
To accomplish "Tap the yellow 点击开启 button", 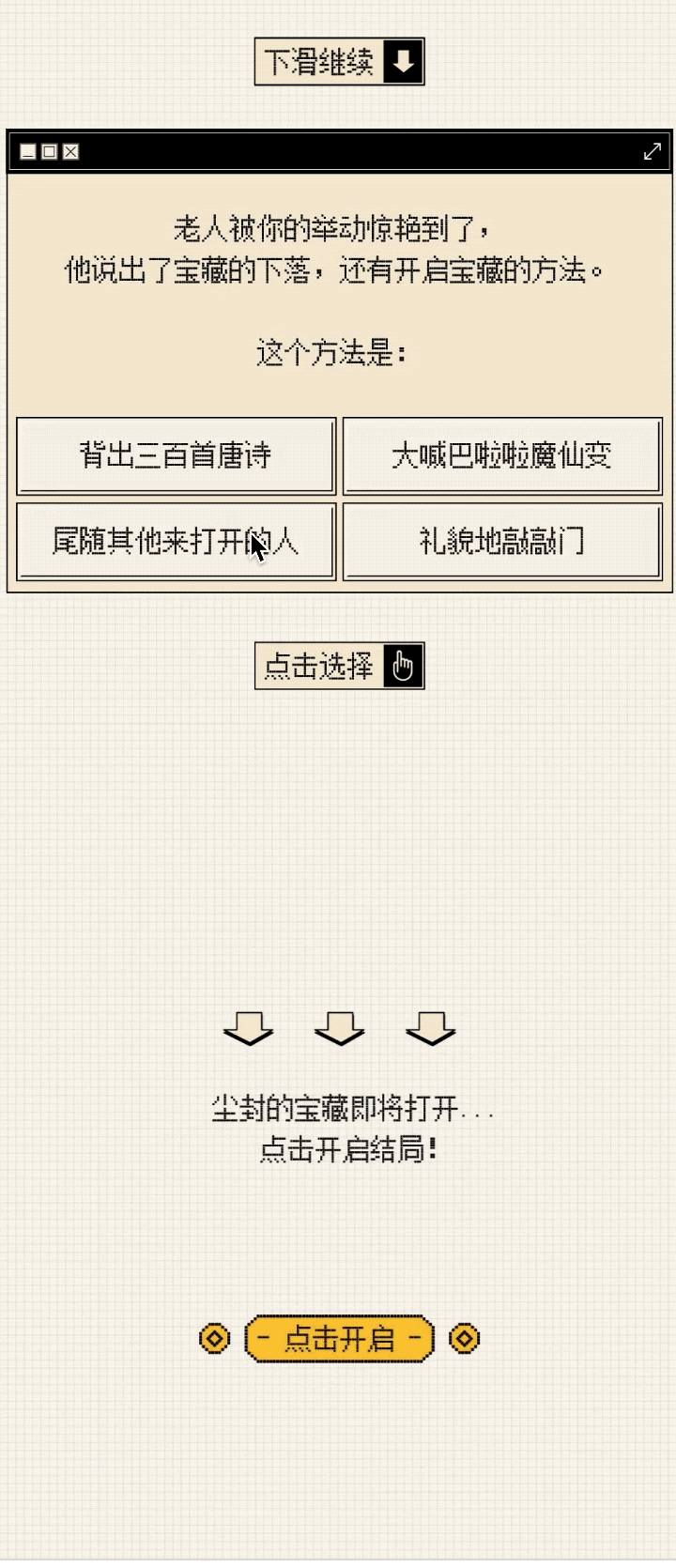I will click(339, 1338).
